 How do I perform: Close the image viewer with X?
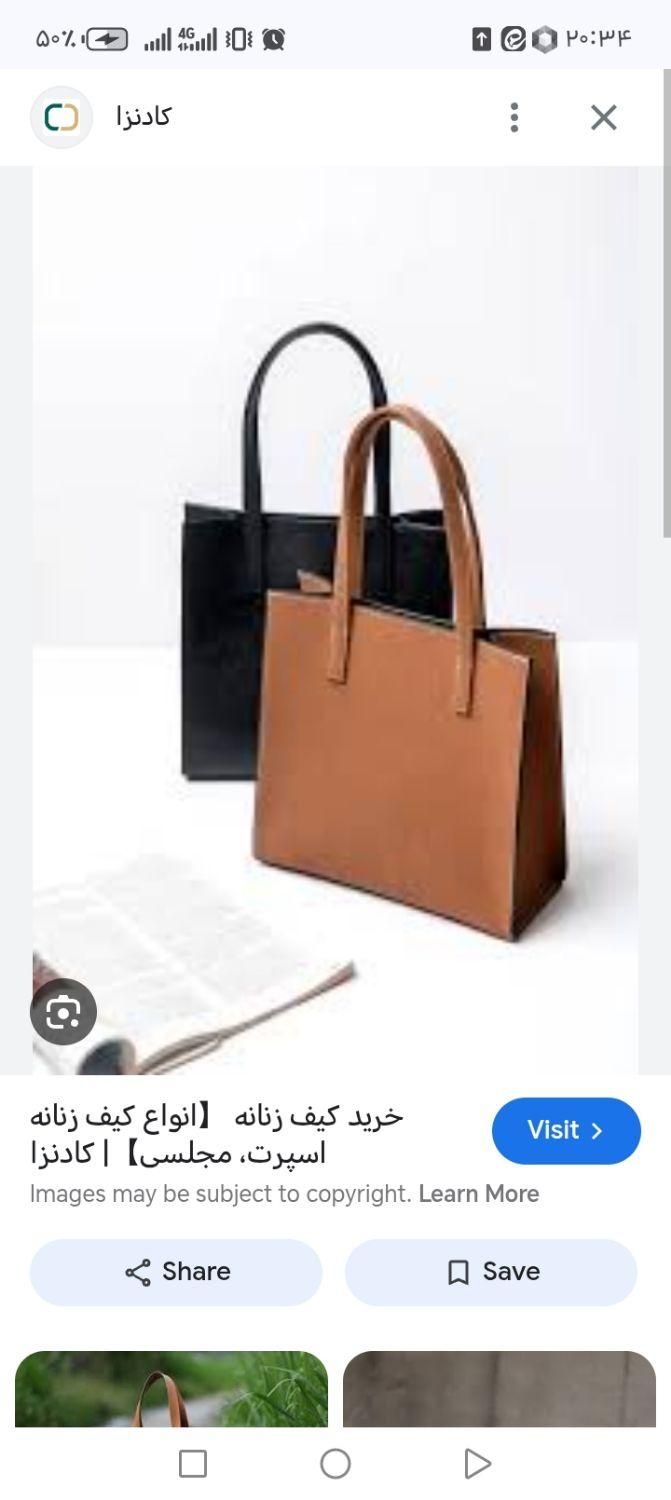pos(603,117)
